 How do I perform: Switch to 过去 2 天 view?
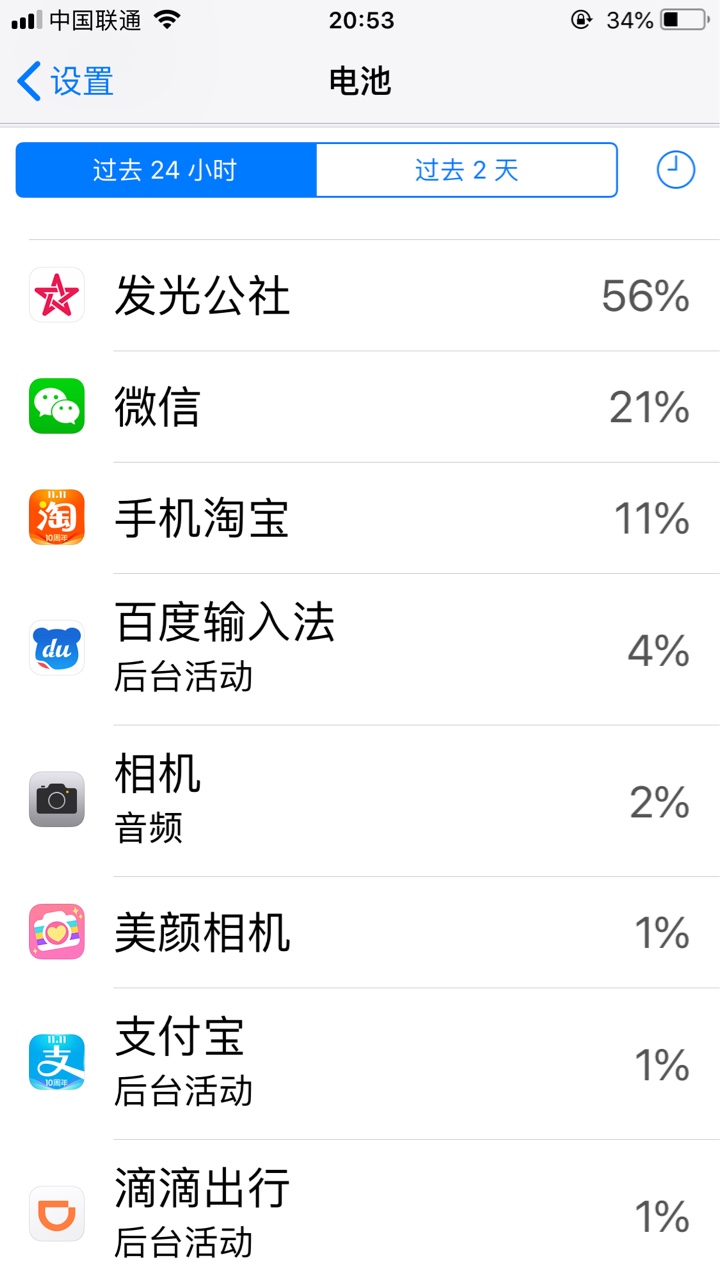tap(467, 170)
